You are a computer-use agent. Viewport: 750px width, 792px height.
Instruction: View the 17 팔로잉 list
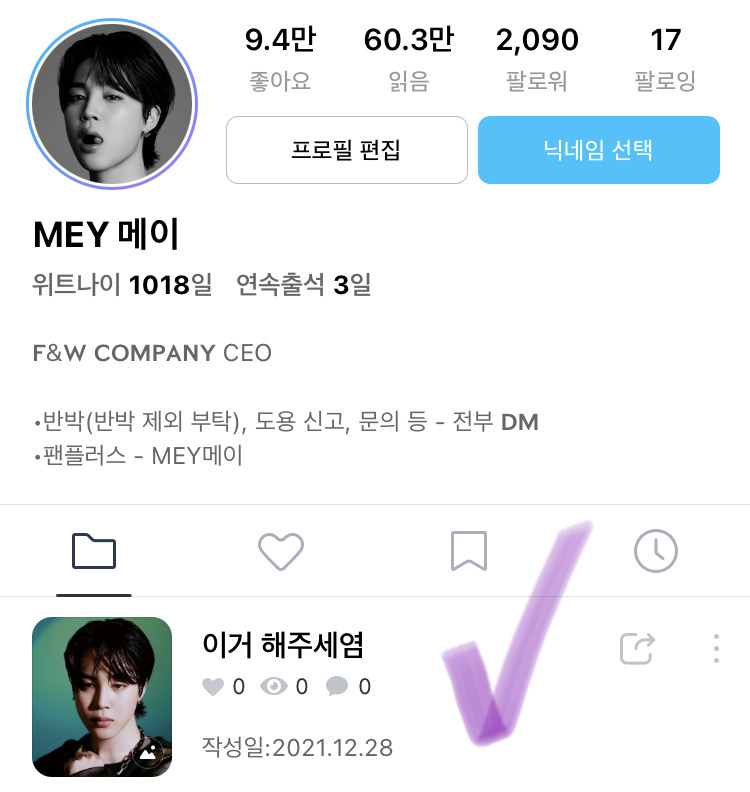665,58
